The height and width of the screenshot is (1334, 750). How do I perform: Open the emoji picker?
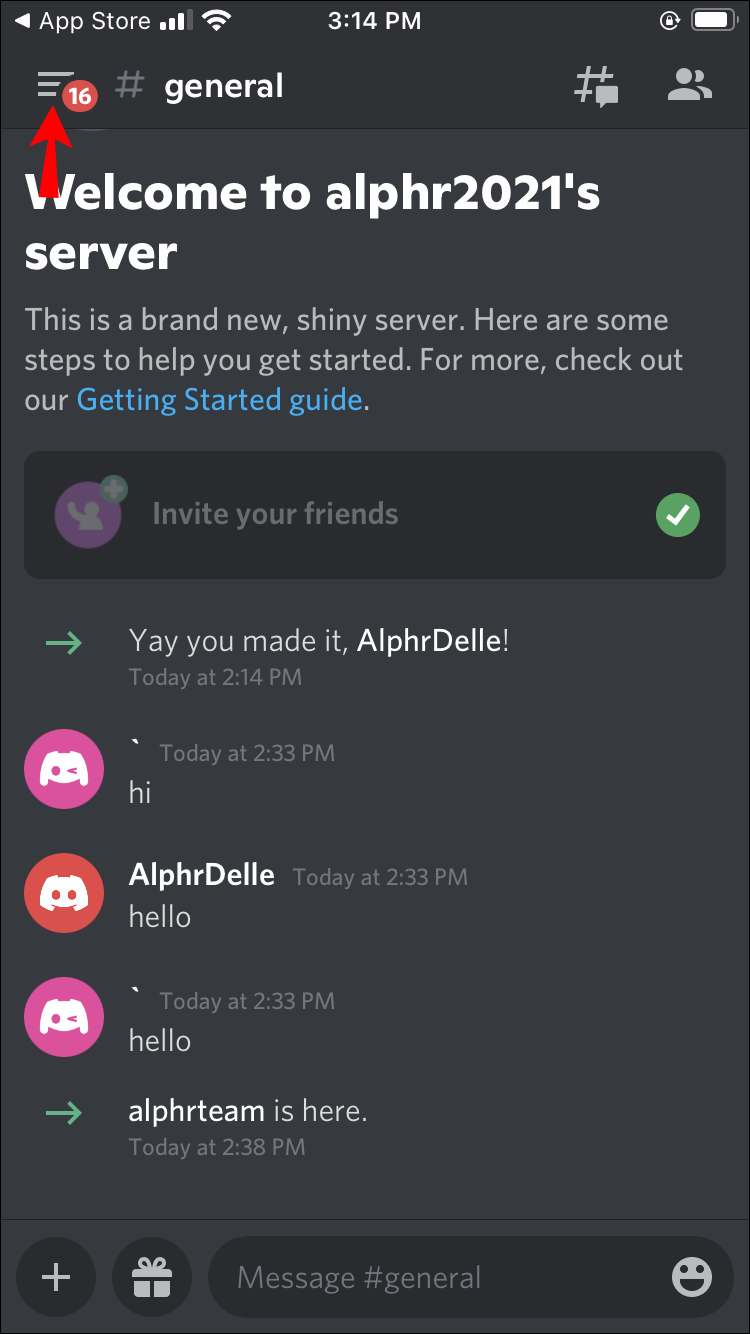click(691, 1277)
